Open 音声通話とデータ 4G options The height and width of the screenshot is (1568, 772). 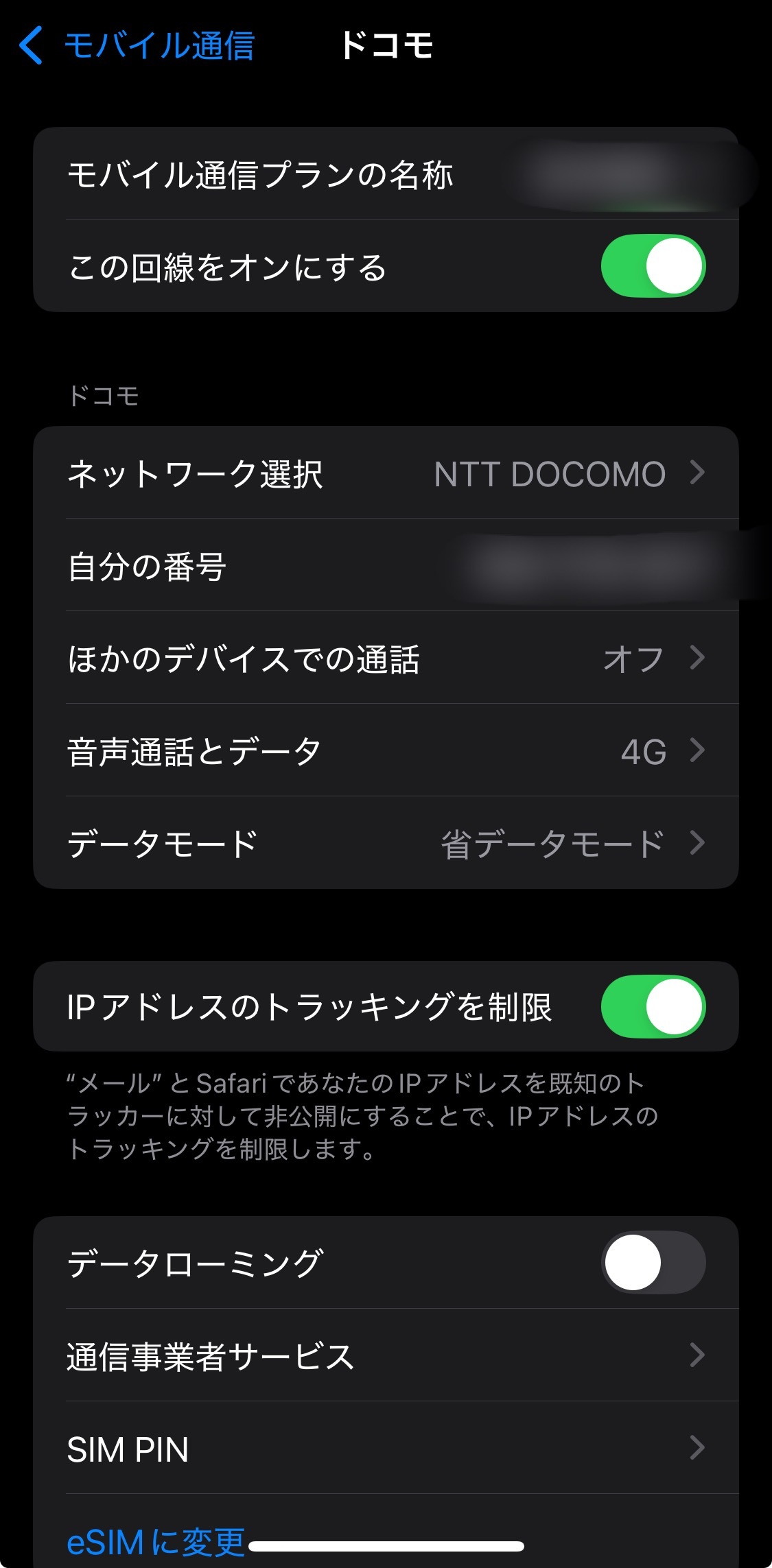(x=386, y=750)
